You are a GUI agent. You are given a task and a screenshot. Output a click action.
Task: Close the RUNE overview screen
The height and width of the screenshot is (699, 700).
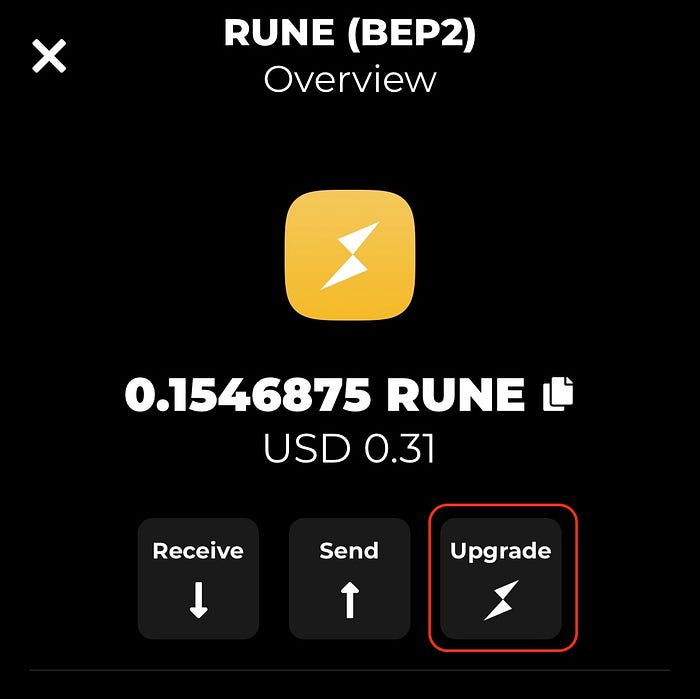(49, 56)
